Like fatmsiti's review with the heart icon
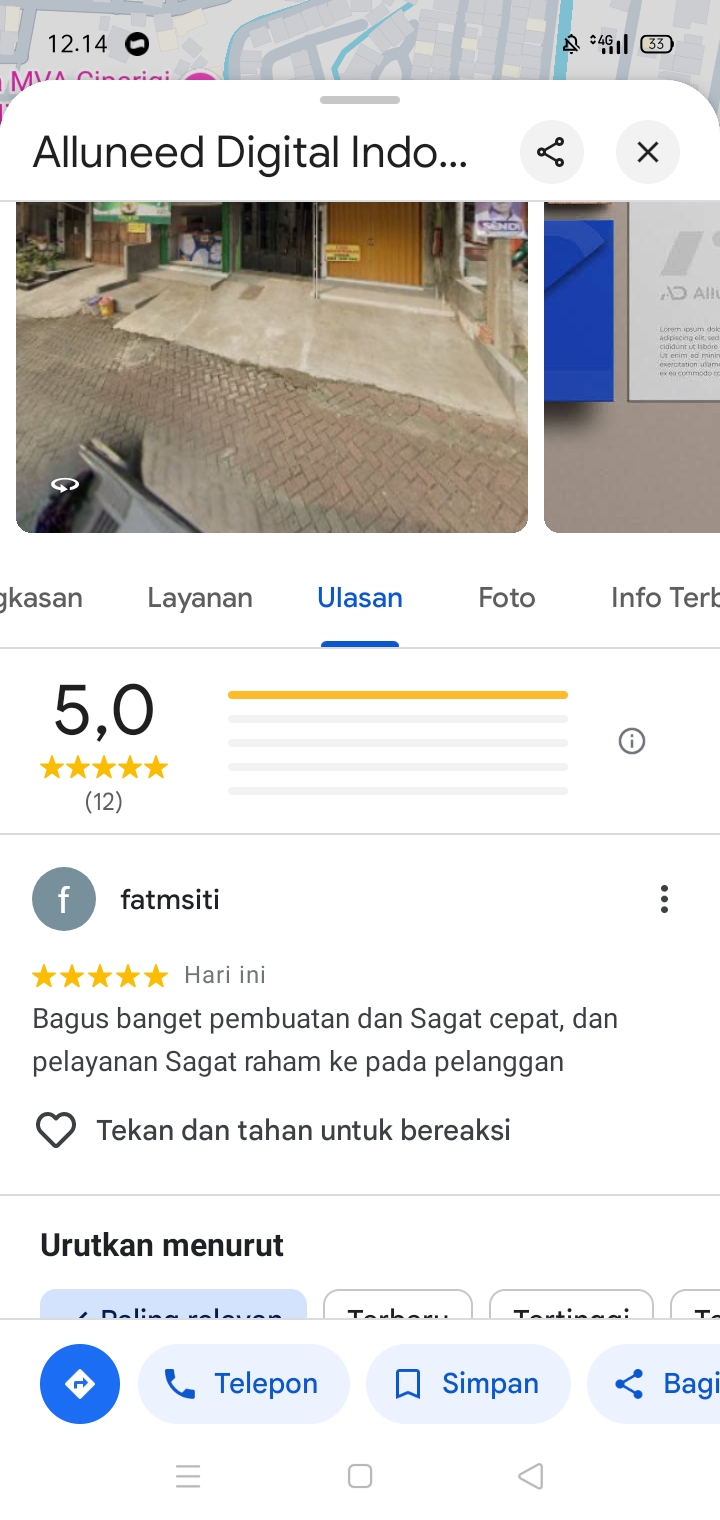This screenshot has width=720, height=1520. click(56, 1130)
